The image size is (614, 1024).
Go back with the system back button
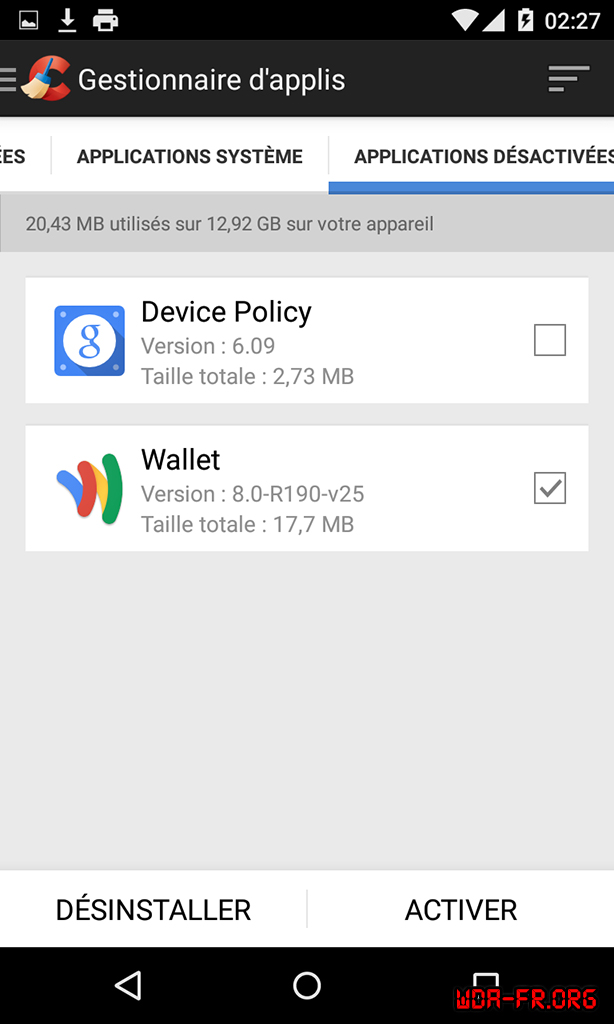click(128, 986)
